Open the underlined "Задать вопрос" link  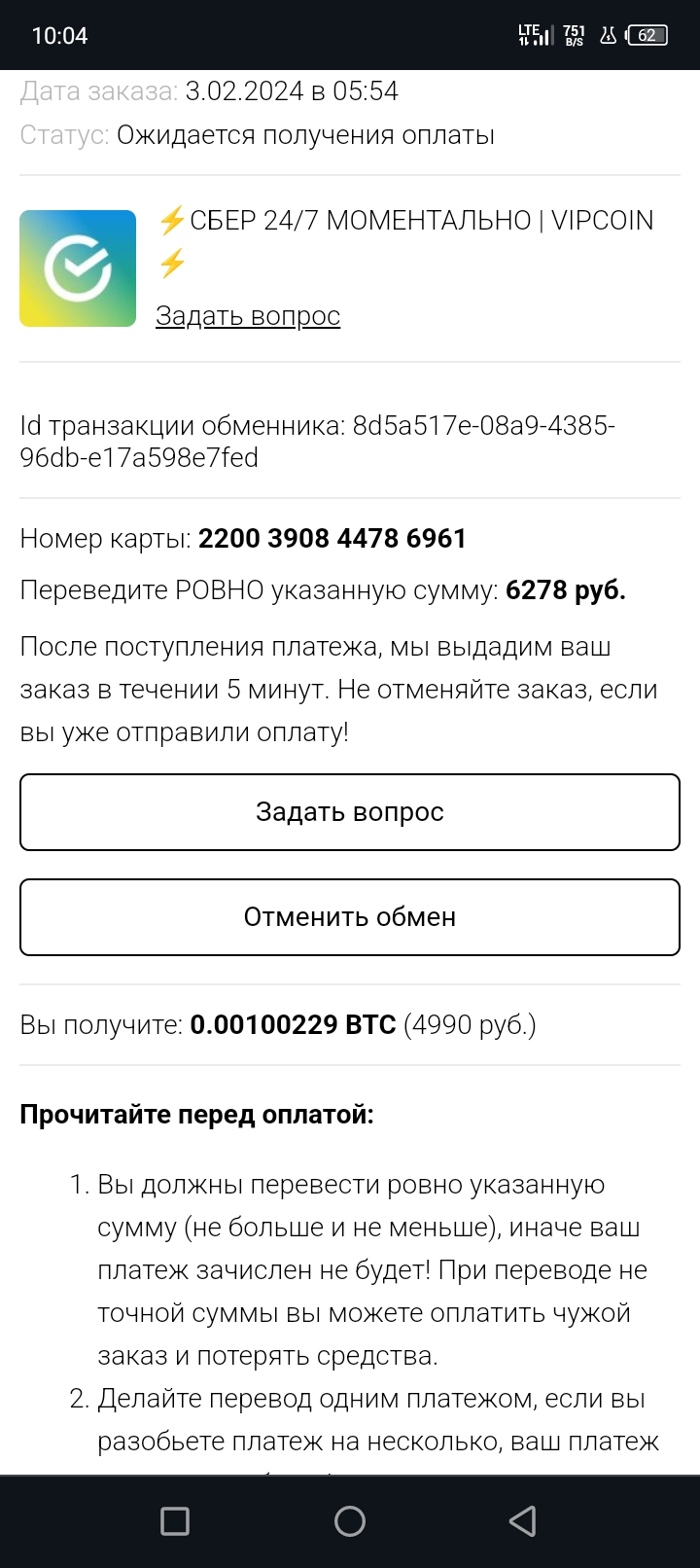tap(248, 316)
